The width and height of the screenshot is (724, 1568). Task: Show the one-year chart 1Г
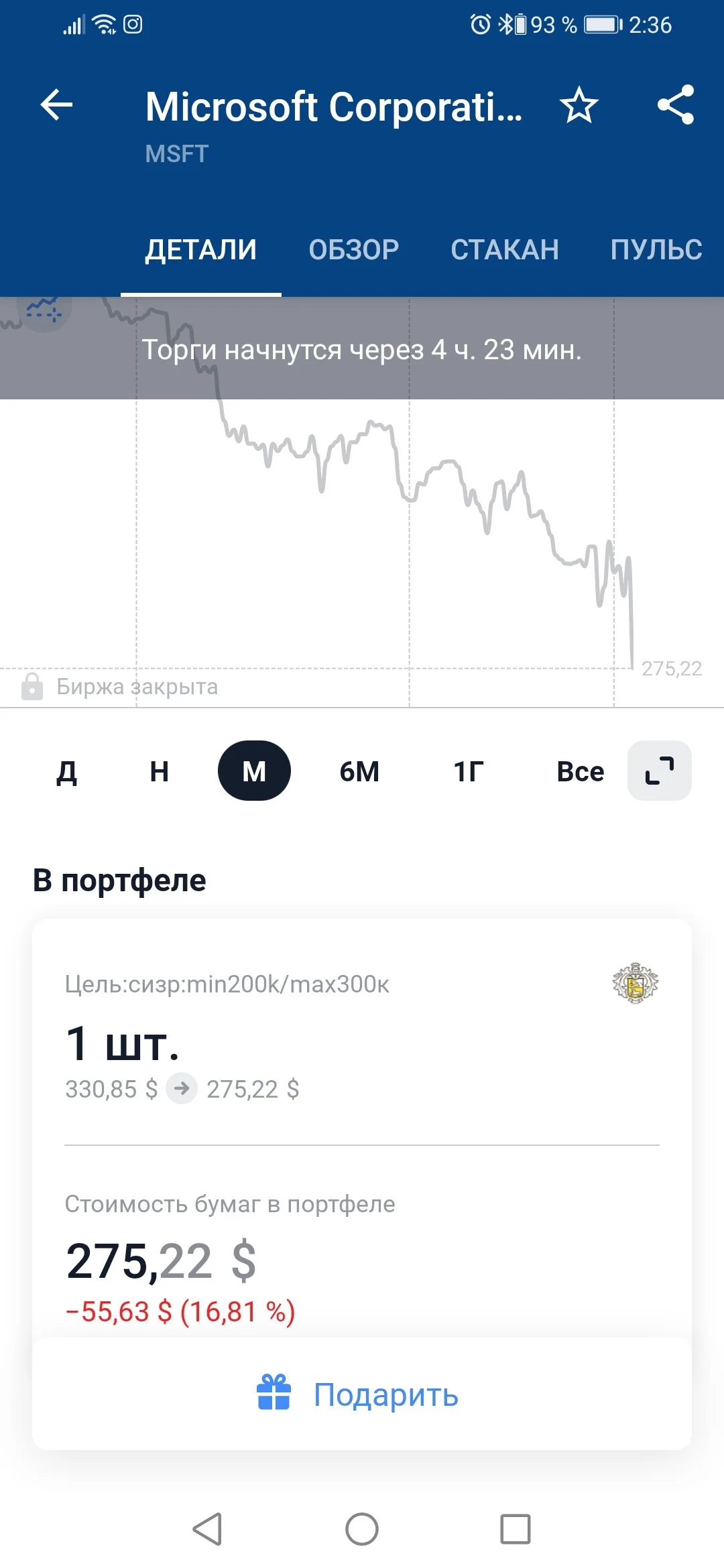469,771
